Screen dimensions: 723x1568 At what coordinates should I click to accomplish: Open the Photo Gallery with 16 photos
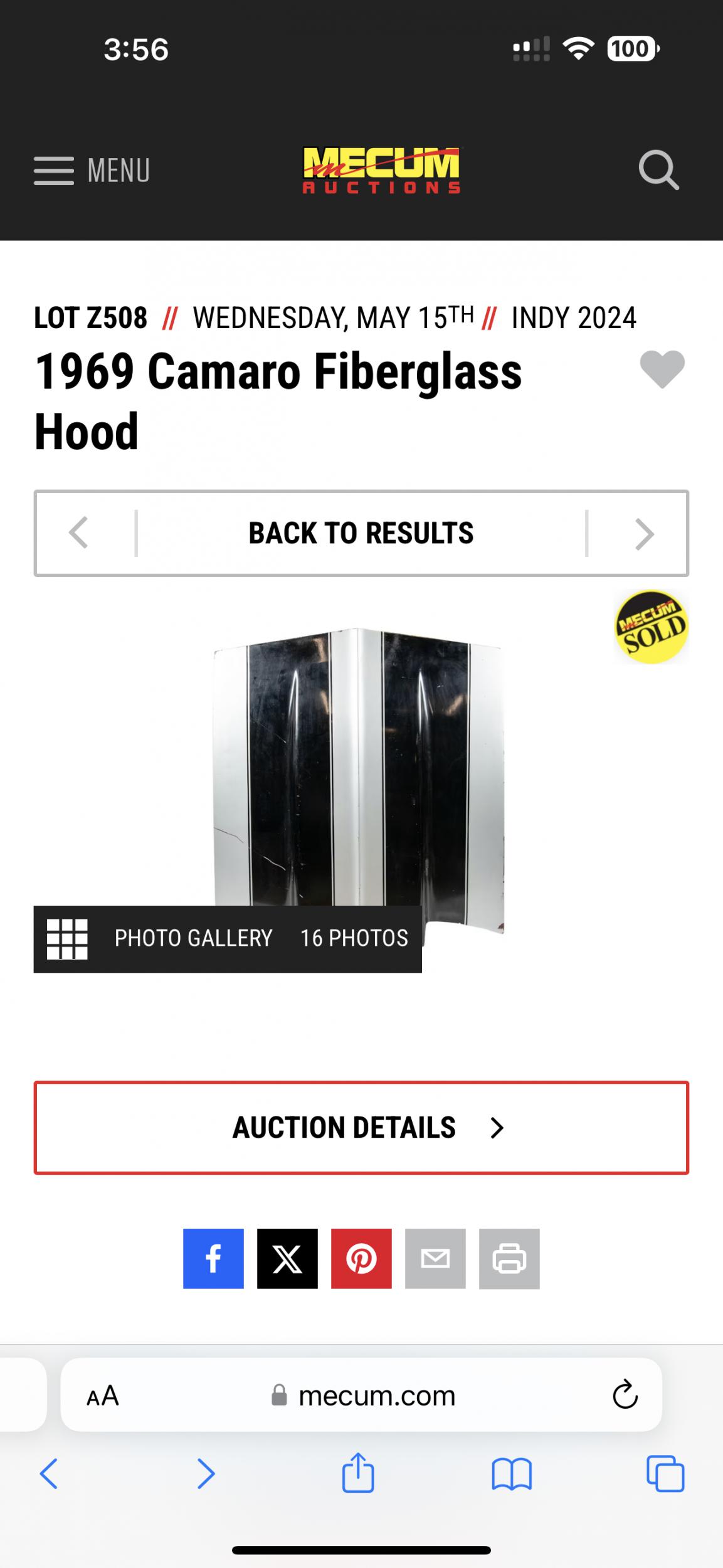point(227,938)
